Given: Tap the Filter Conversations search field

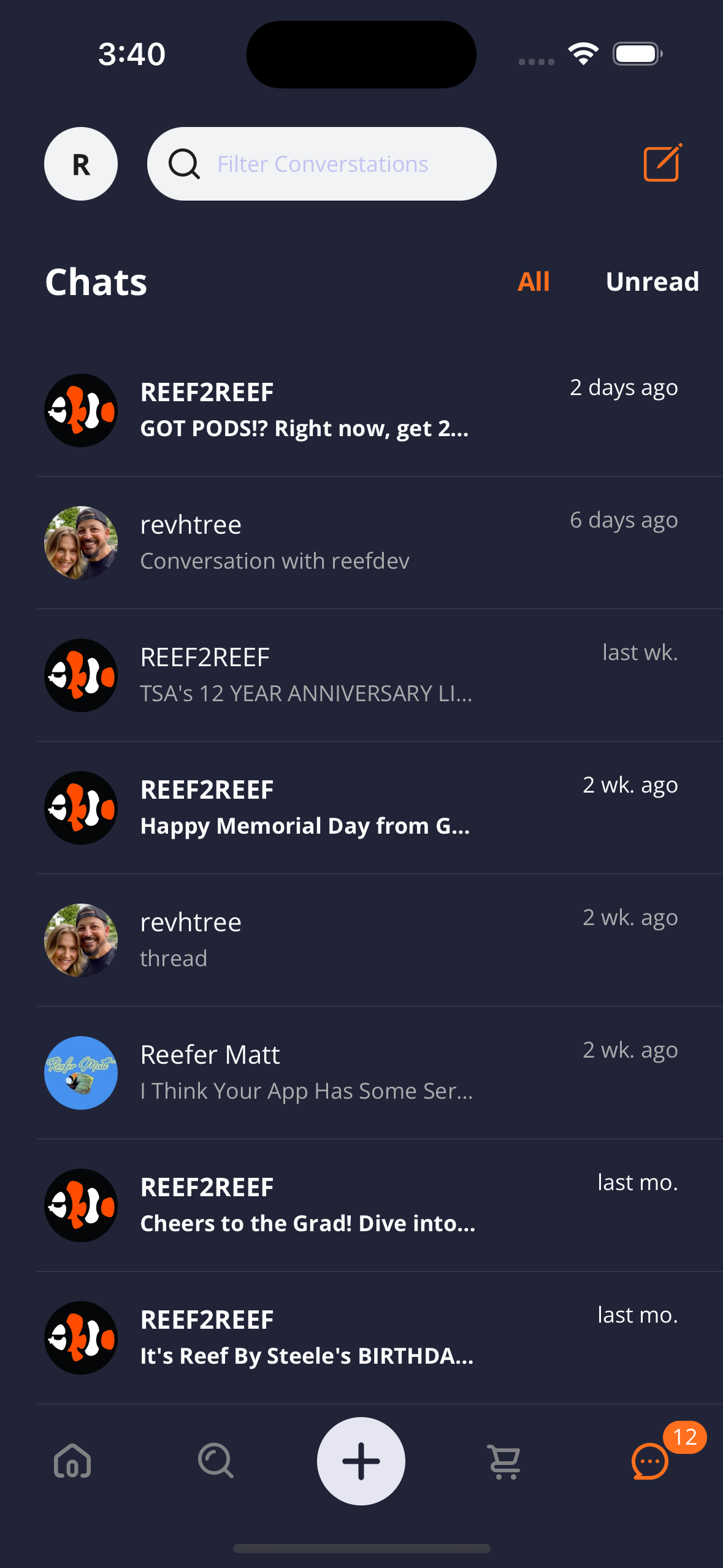Looking at the screenshot, I should tap(322, 164).
